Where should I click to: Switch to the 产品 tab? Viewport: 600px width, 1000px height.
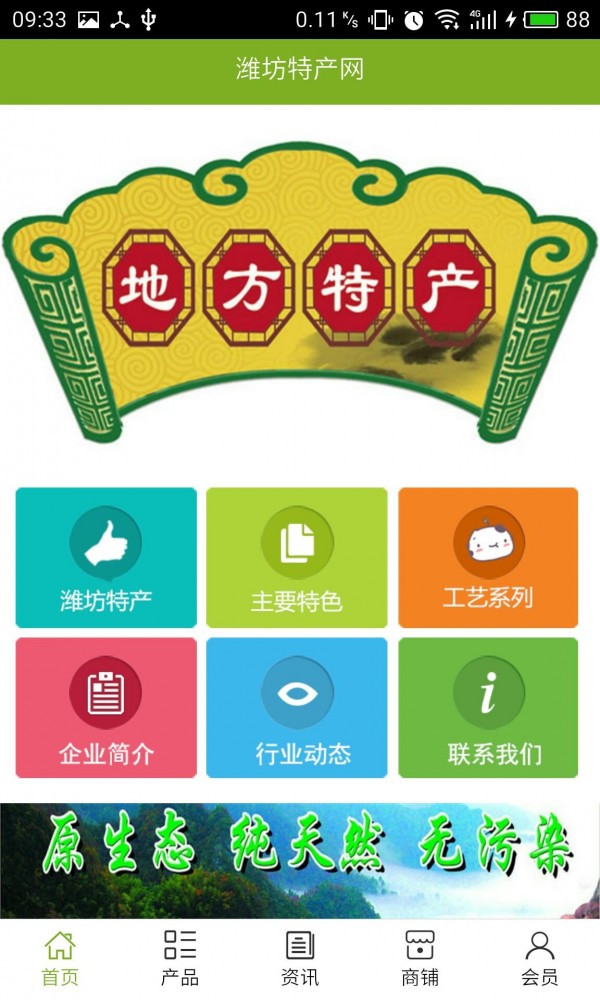[x=180, y=959]
